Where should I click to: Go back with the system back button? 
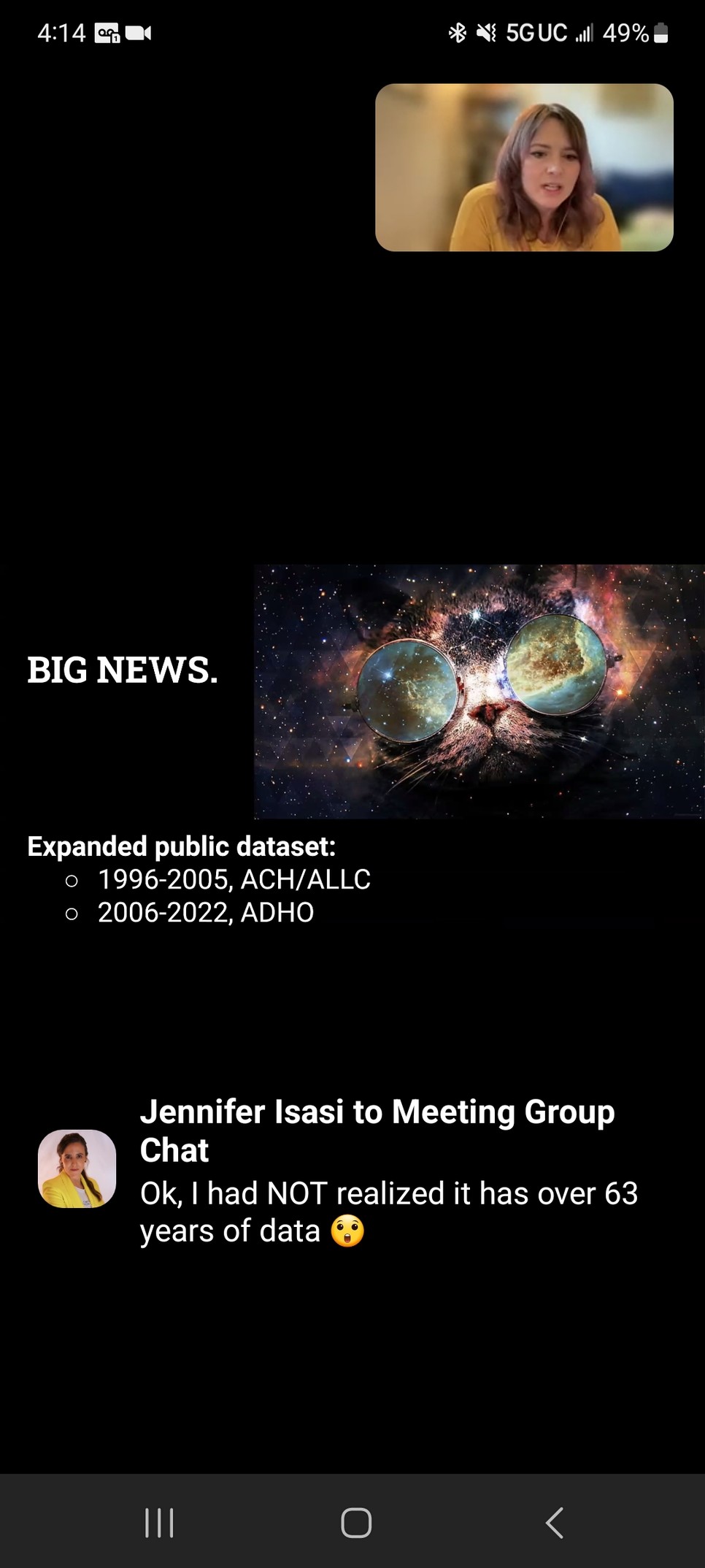click(x=555, y=1523)
